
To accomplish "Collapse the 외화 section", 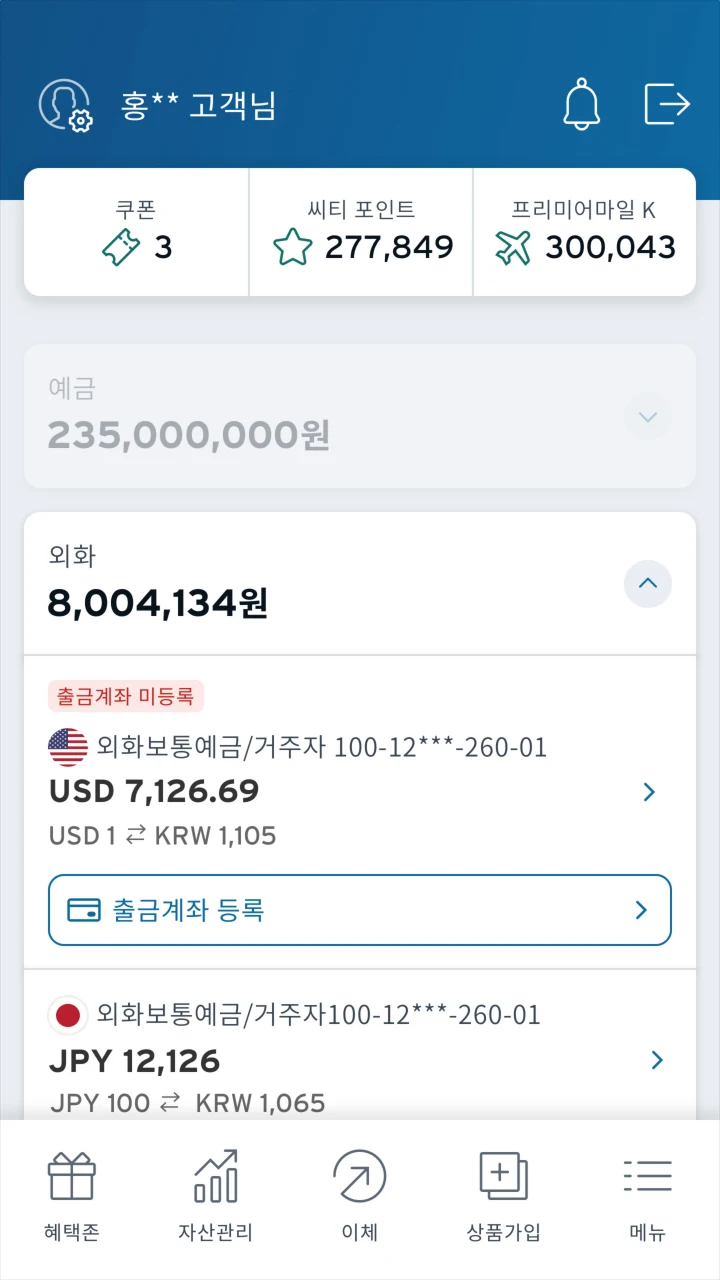I will [x=647, y=583].
